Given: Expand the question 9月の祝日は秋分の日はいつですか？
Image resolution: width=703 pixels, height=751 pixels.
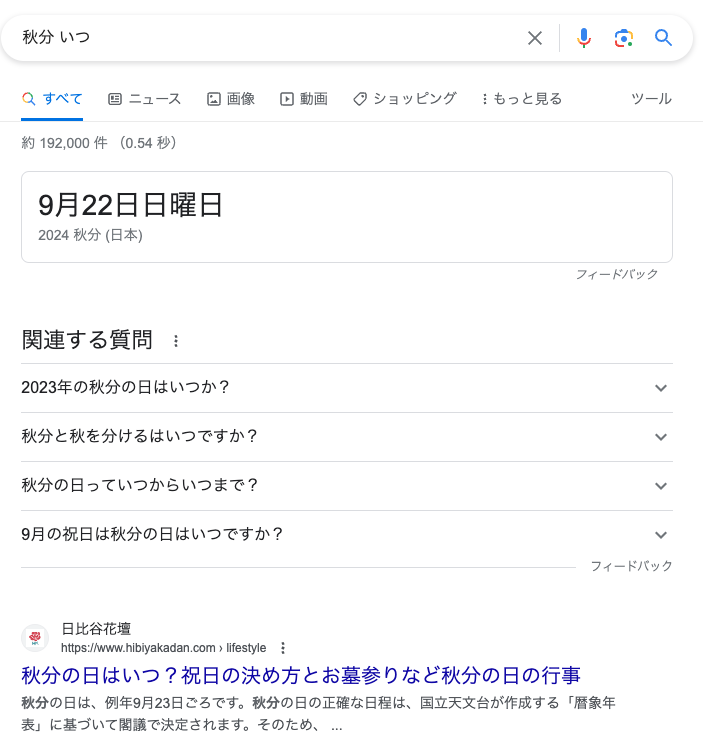Looking at the screenshot, I should click(x=346, y=535).
